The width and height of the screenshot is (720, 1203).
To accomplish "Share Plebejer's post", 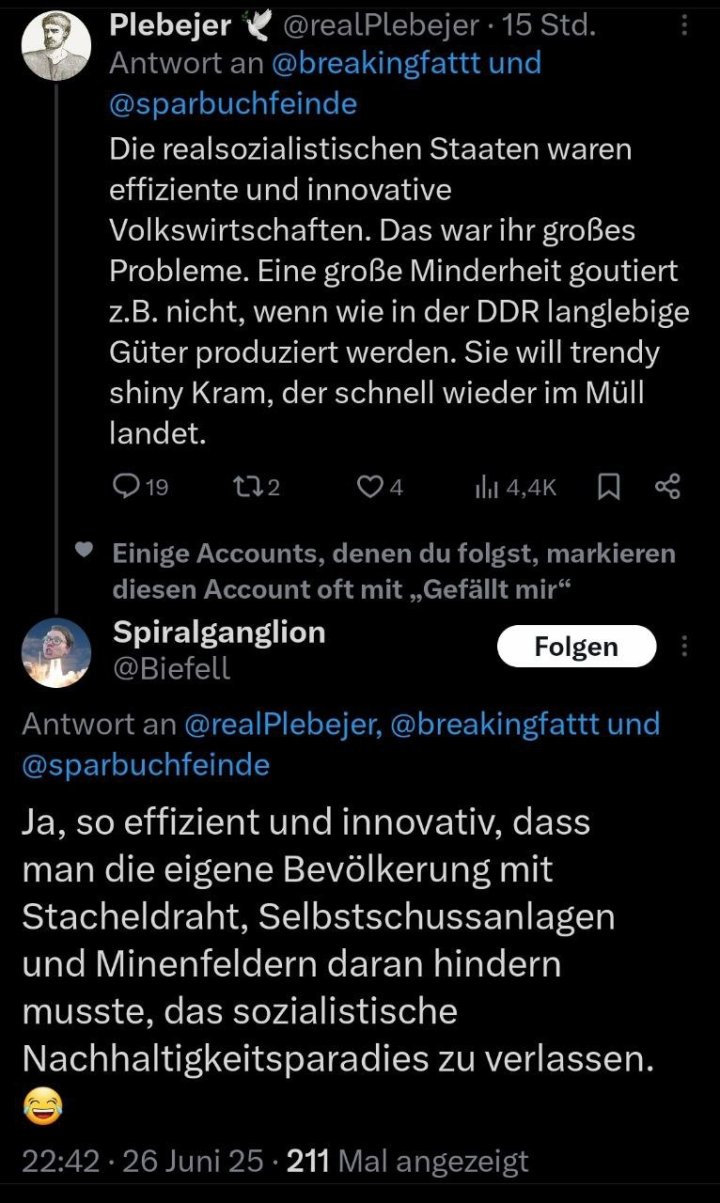I will point(667,487).
